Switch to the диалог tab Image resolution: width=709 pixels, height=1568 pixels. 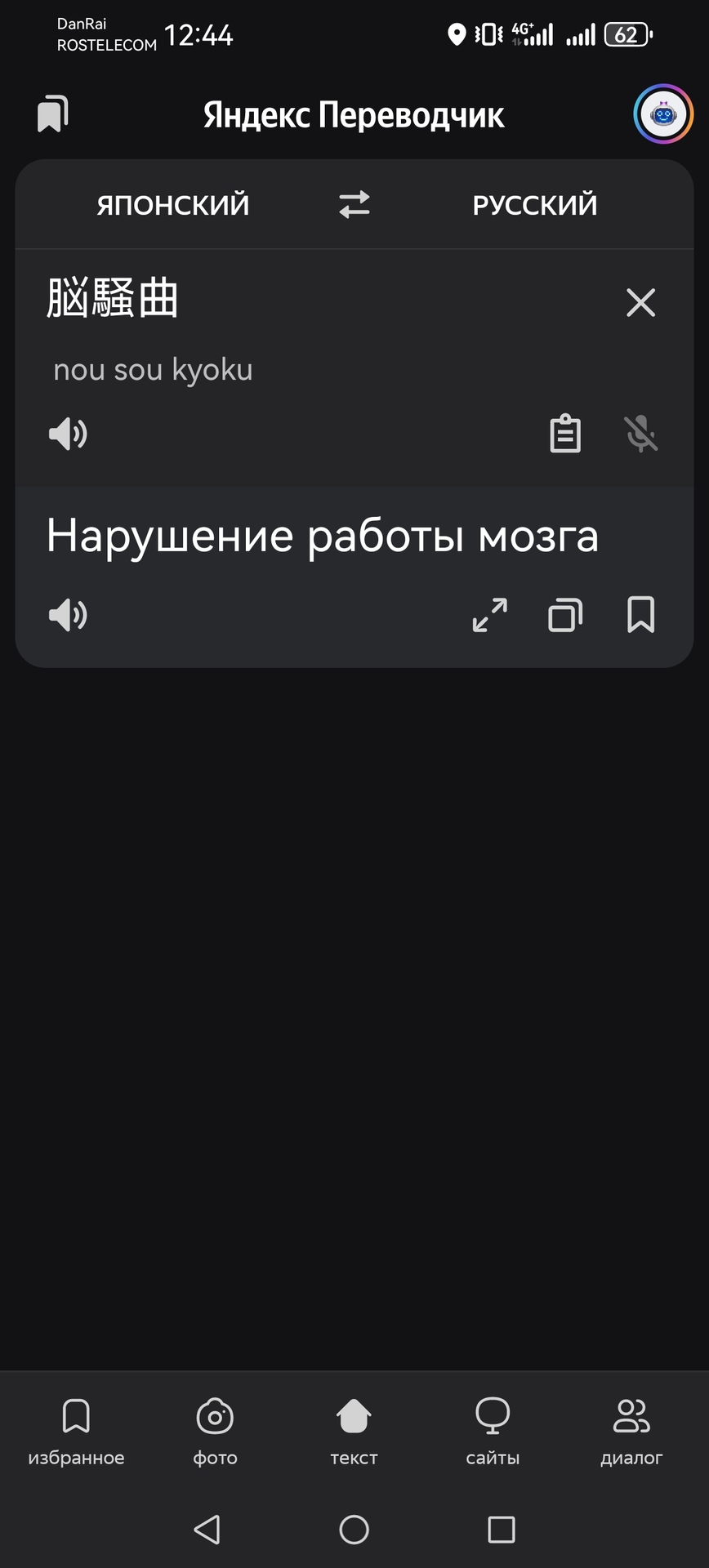(x=631, y=1429)
